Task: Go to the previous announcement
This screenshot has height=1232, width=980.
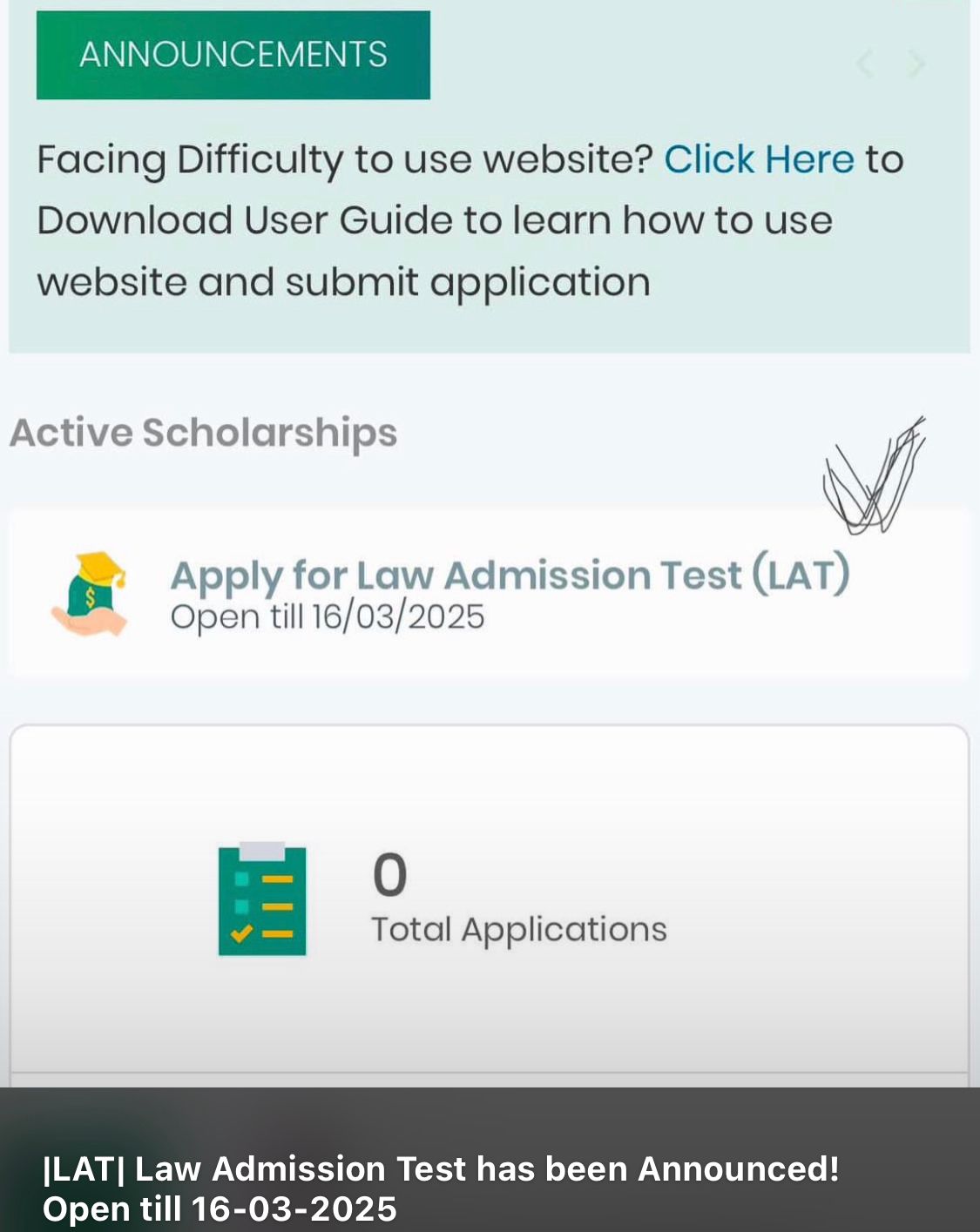Action: 865,64
